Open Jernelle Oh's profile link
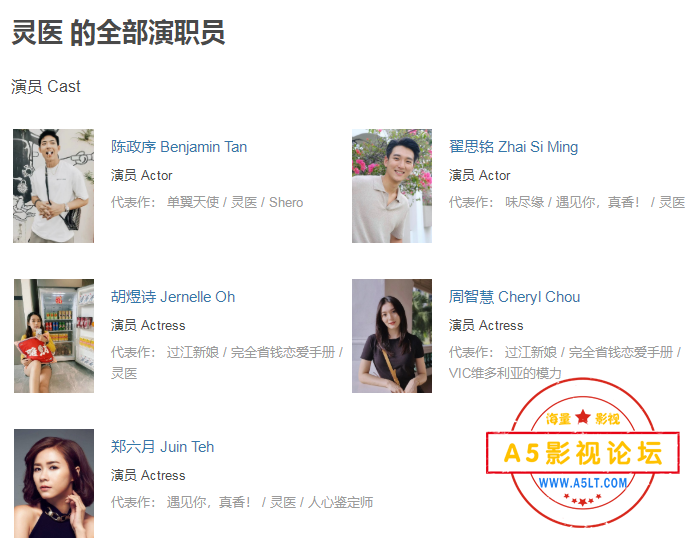The height and width of the screenshot is (538, 688). click(172, 297)
